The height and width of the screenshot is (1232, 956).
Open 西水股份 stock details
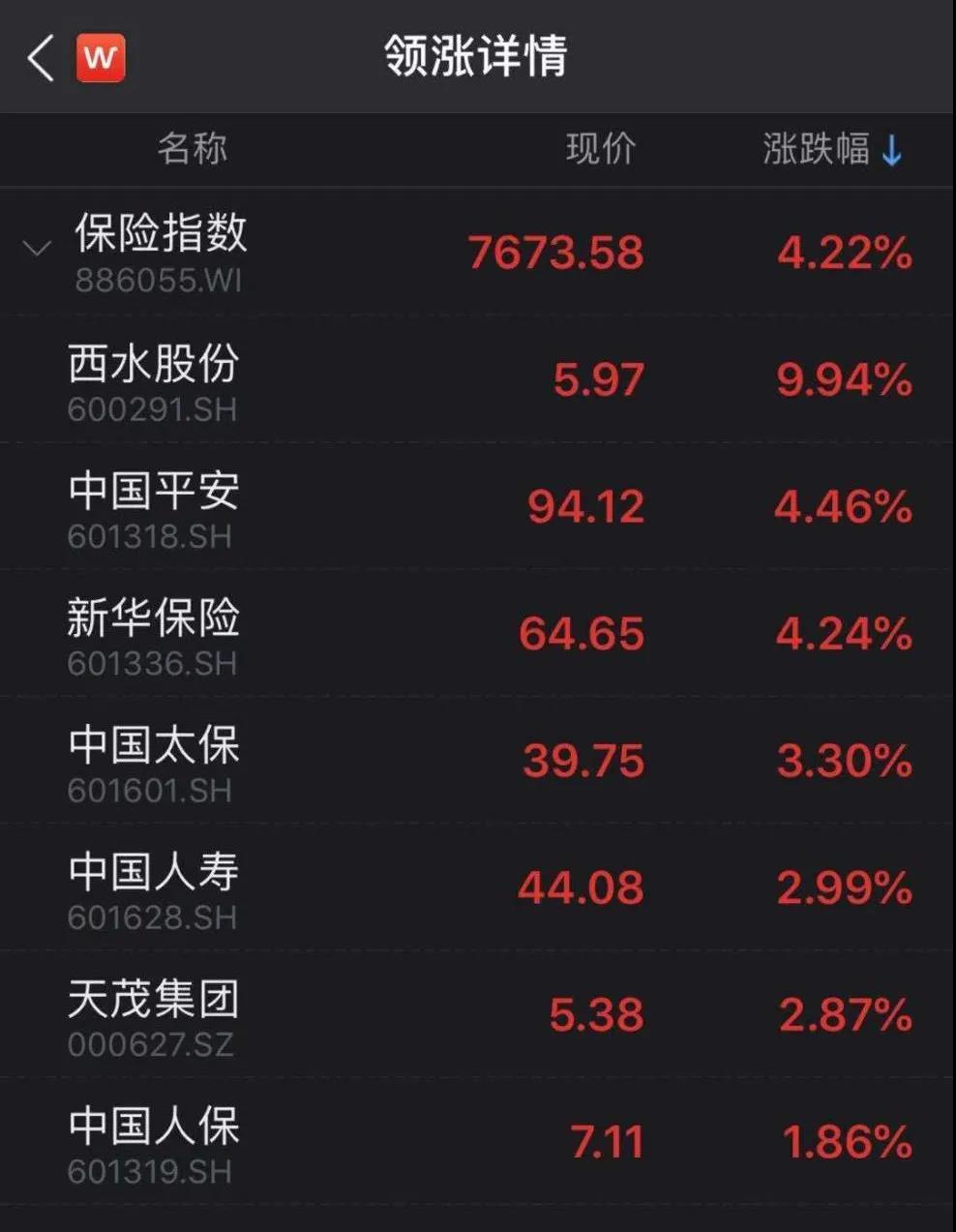(153, 379)
